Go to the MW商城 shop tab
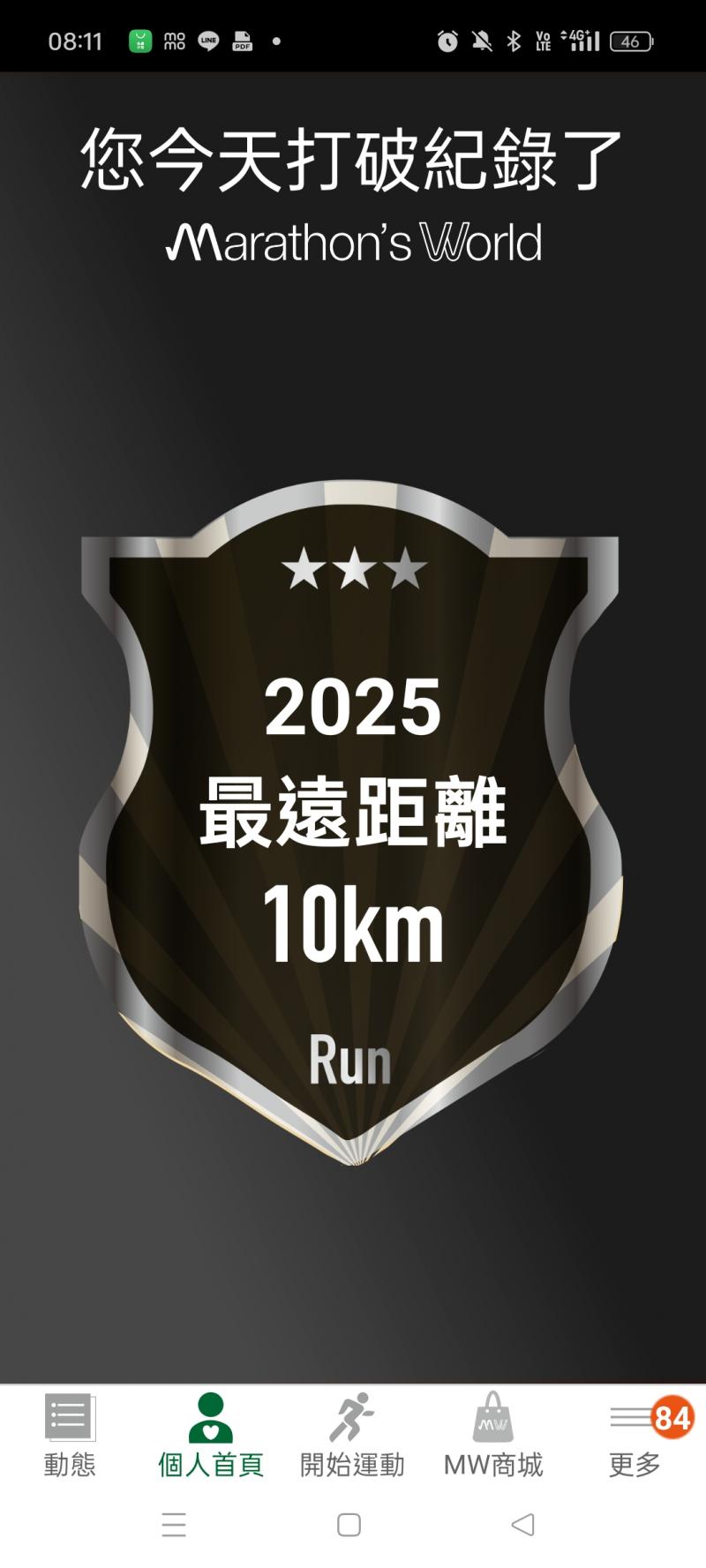The image size is (706, 1568). 492,1434
